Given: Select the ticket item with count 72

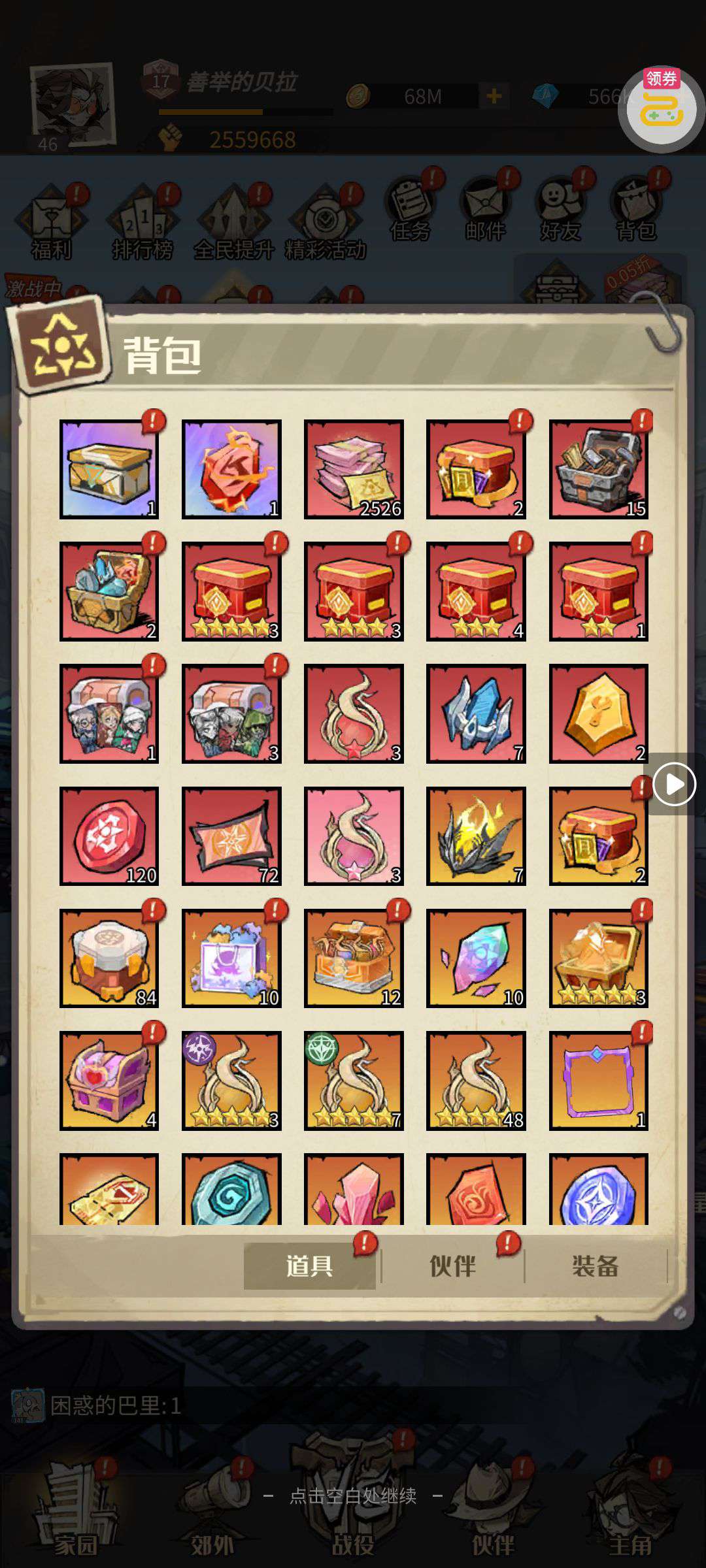Looking at the screenshot, I should (x=231, y=836).
